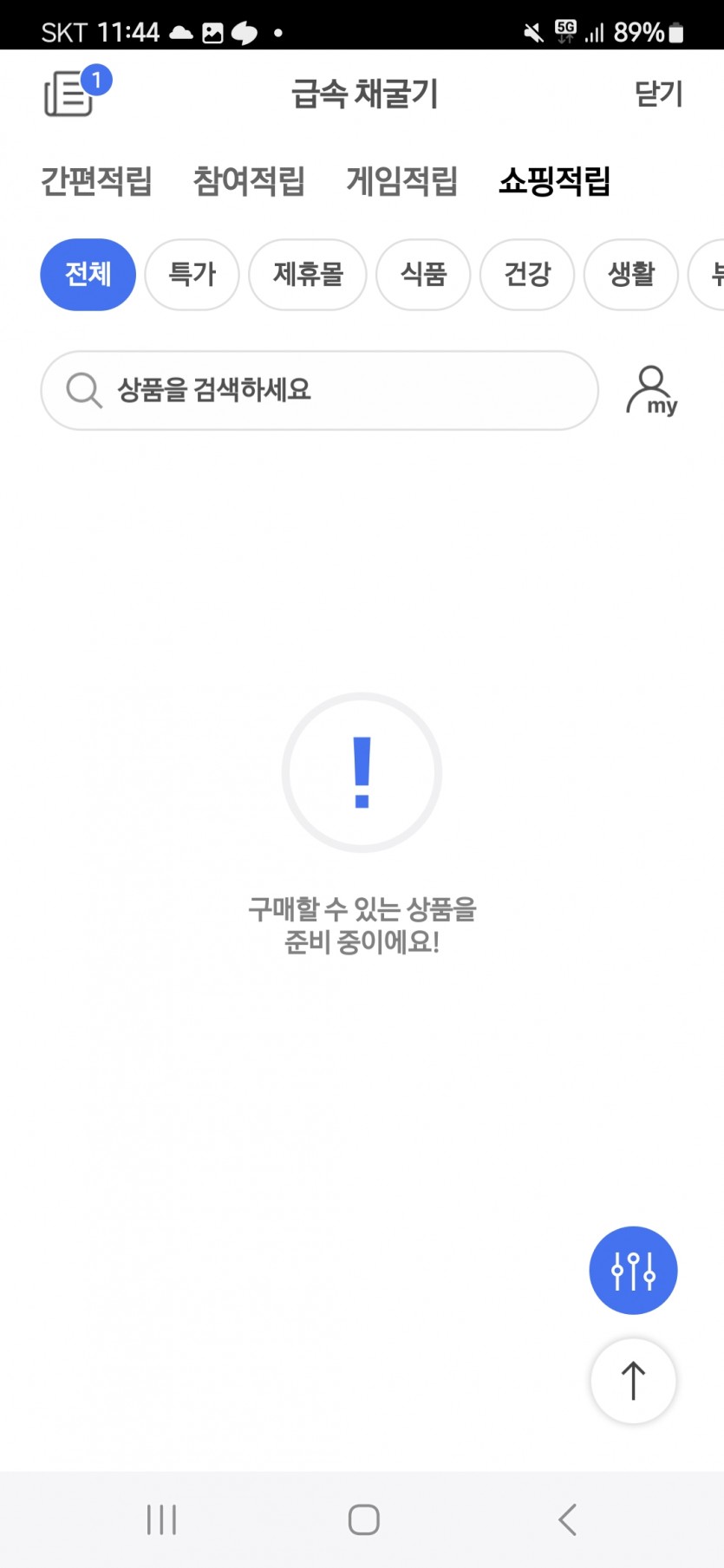724x1568 pixels.
Task: Tap the scroll-to-top arrow button
Action: pyautogui.click(x=633, y=1381)
